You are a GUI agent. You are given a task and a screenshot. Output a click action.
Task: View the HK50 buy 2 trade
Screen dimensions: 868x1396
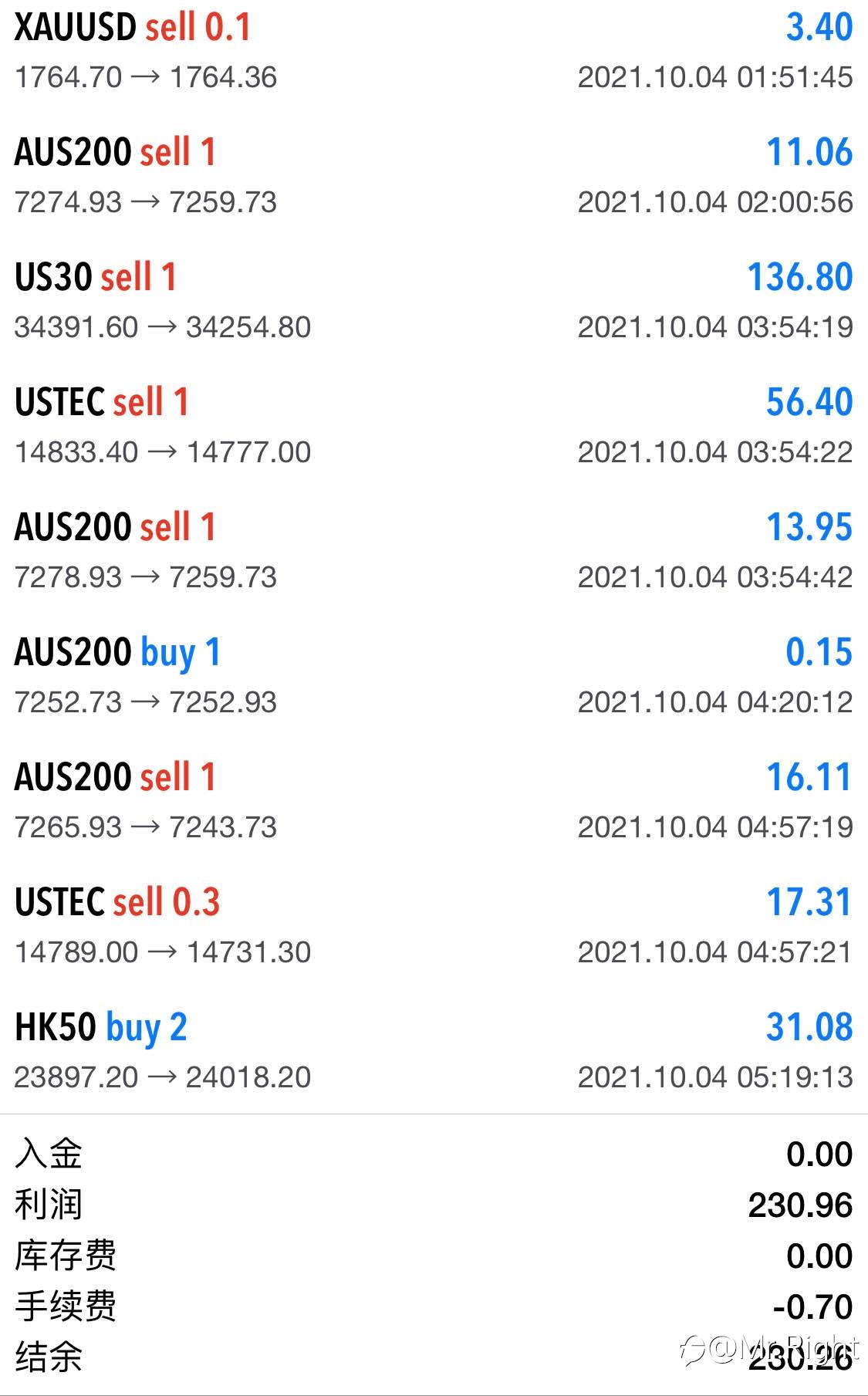pyautogui.click(x=434, y=1051)
